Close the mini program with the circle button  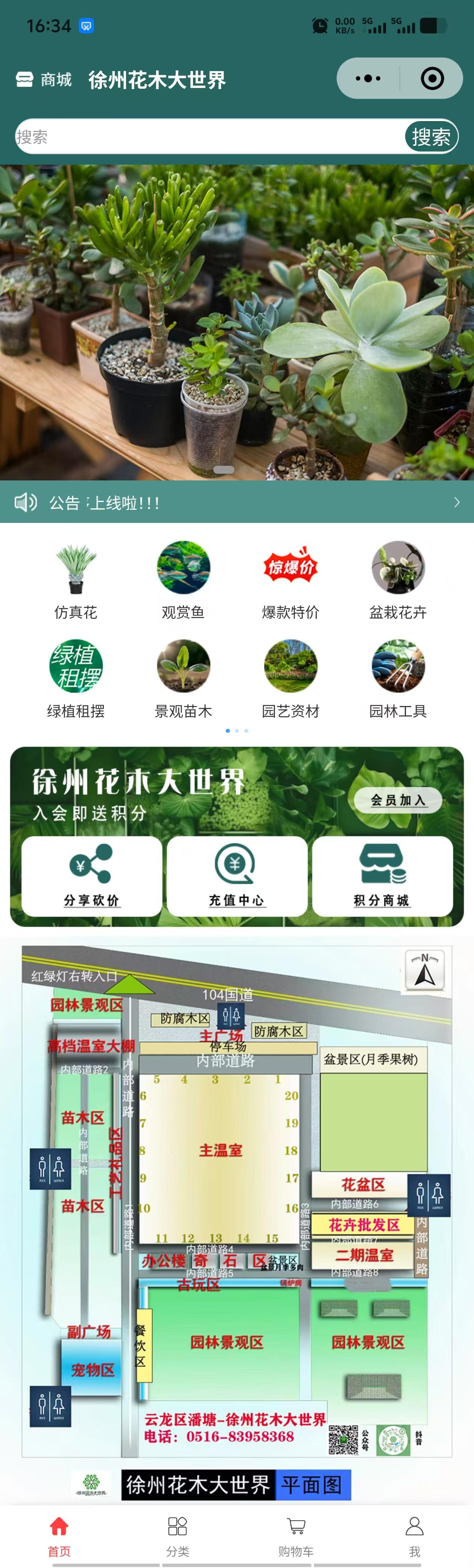[x=432, y=79]
